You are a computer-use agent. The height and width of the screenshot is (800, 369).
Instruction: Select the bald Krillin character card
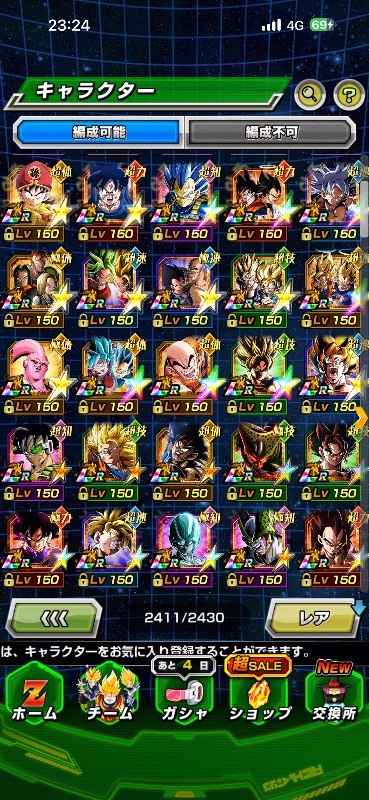tap(184, 374)
